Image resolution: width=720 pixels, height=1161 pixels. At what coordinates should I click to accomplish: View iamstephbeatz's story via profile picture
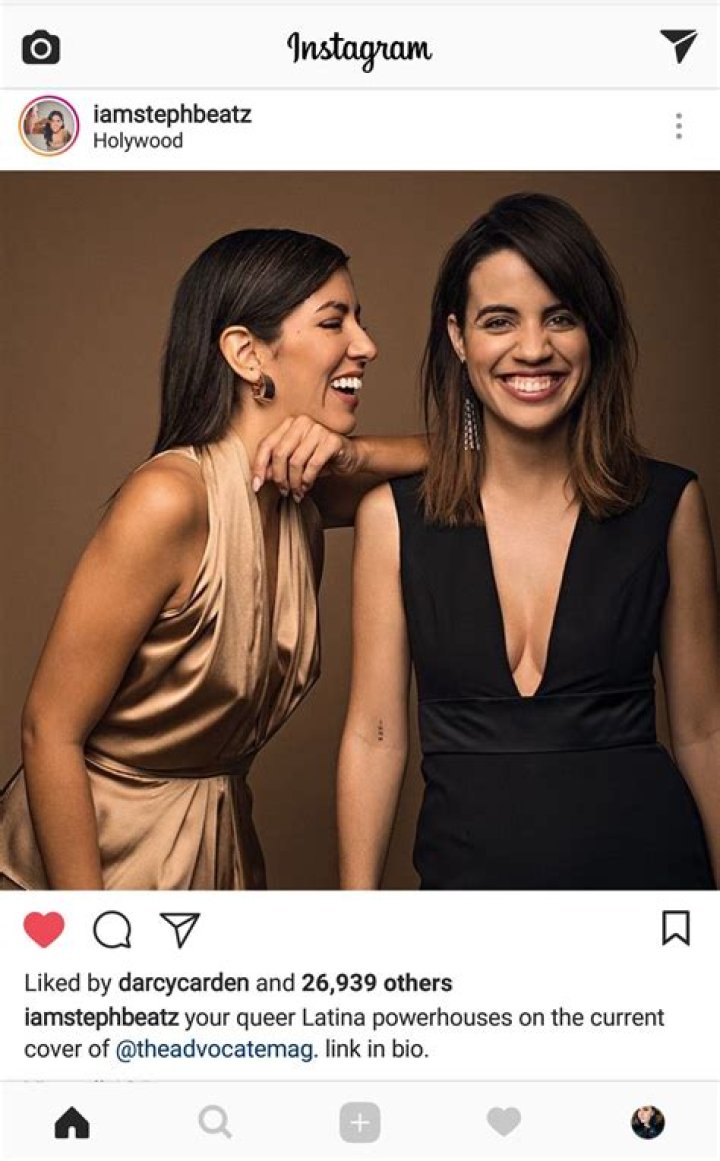point(47,125)
